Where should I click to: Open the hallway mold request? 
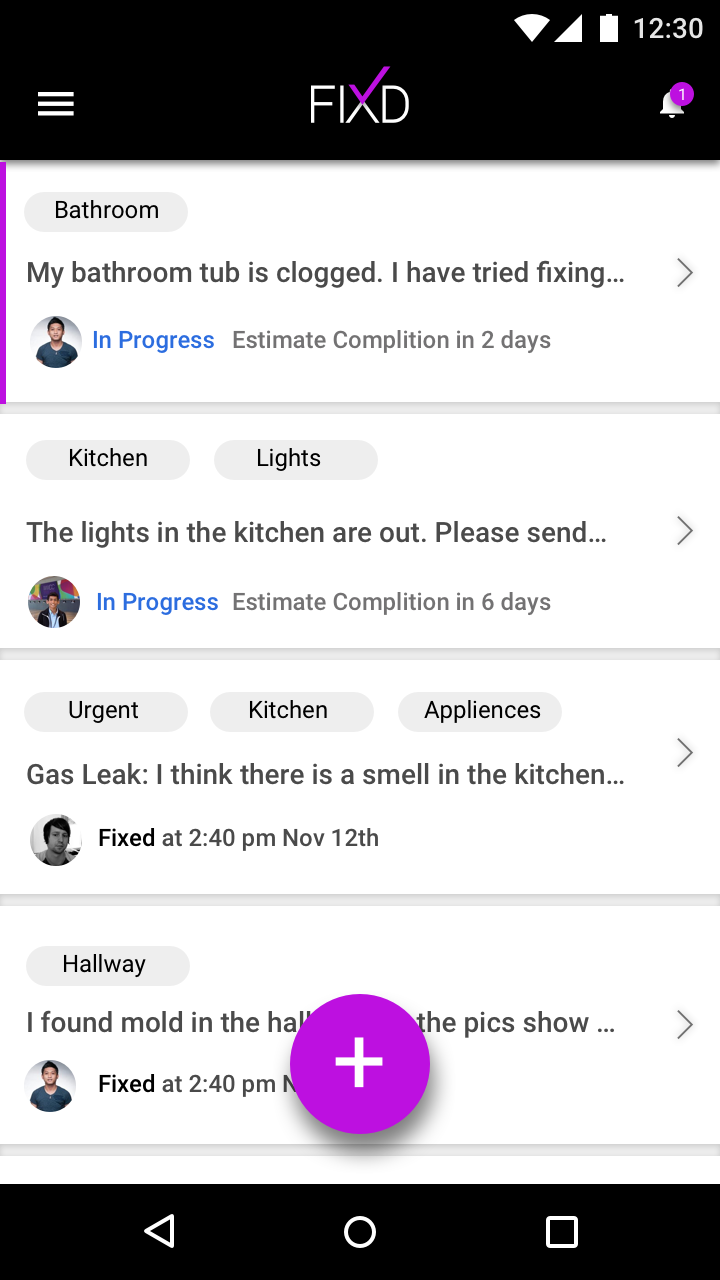[x=360, y=1025]
